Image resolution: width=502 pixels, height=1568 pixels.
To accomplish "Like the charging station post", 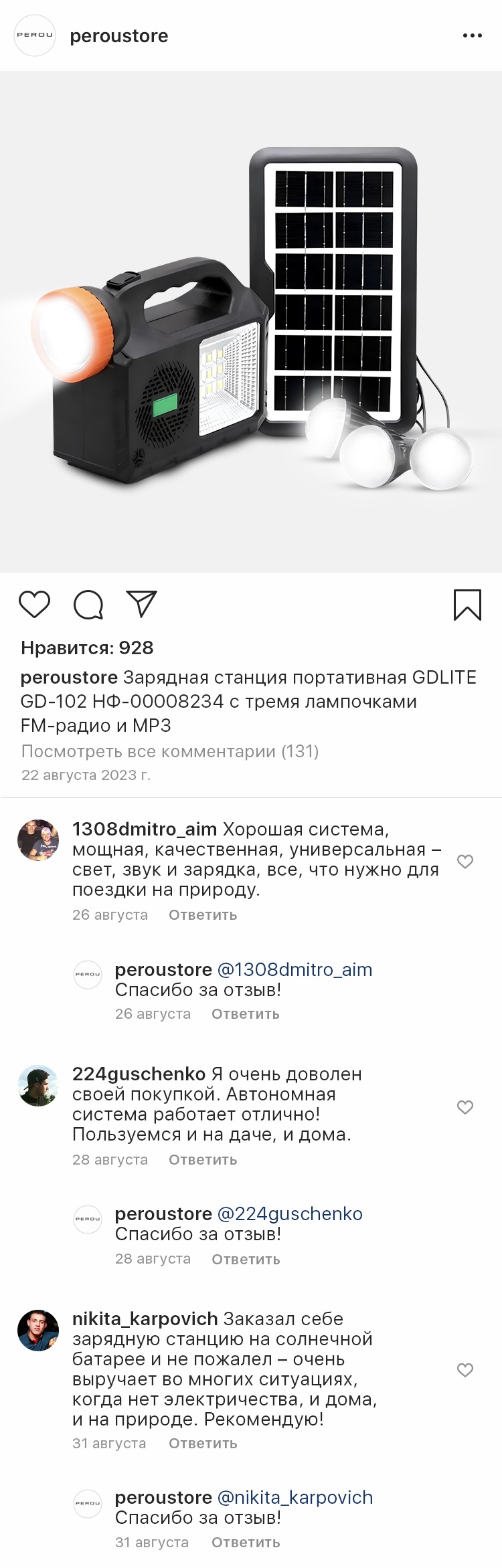I will pos(34,604).
